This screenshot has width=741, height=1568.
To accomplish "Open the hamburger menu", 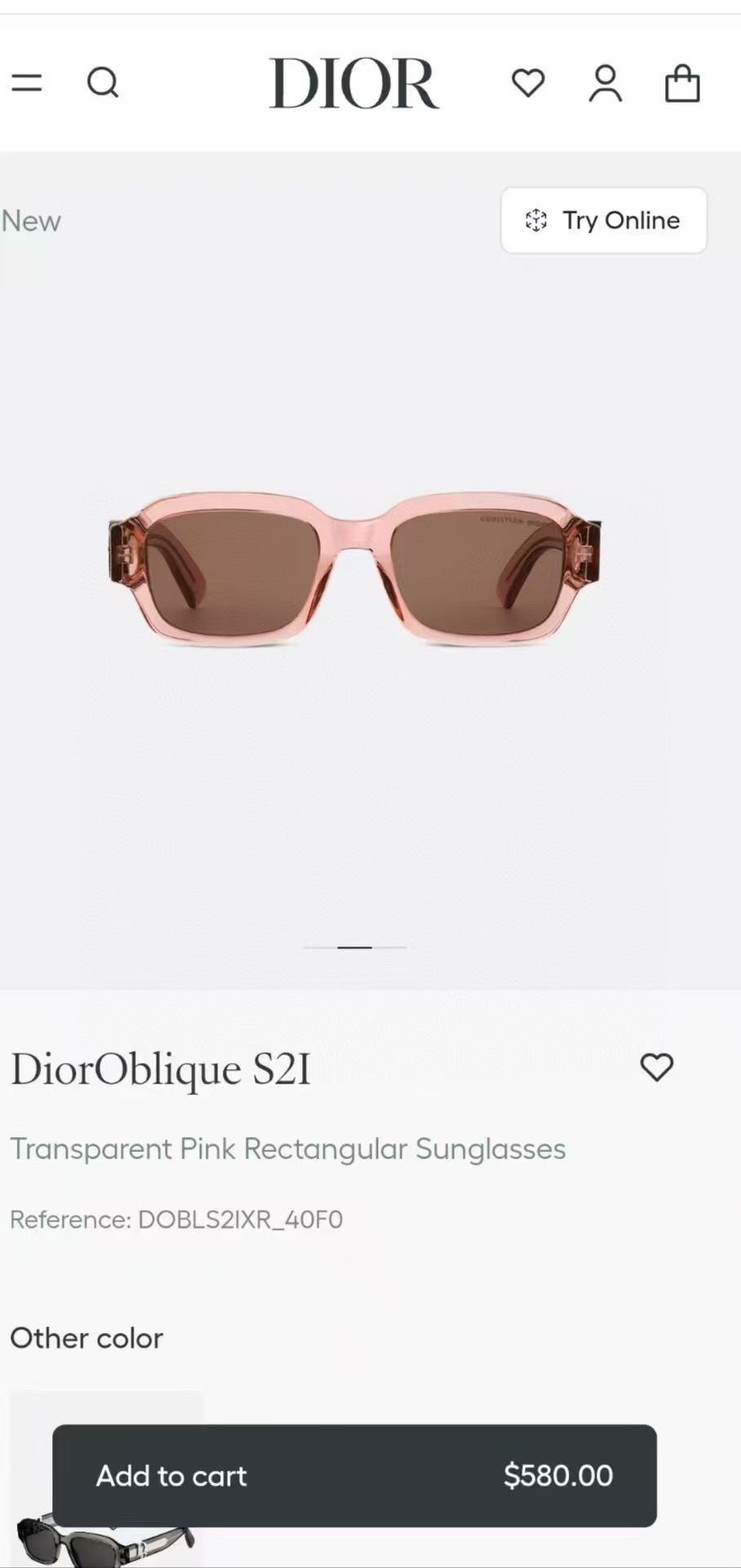I will click(26, 82).
